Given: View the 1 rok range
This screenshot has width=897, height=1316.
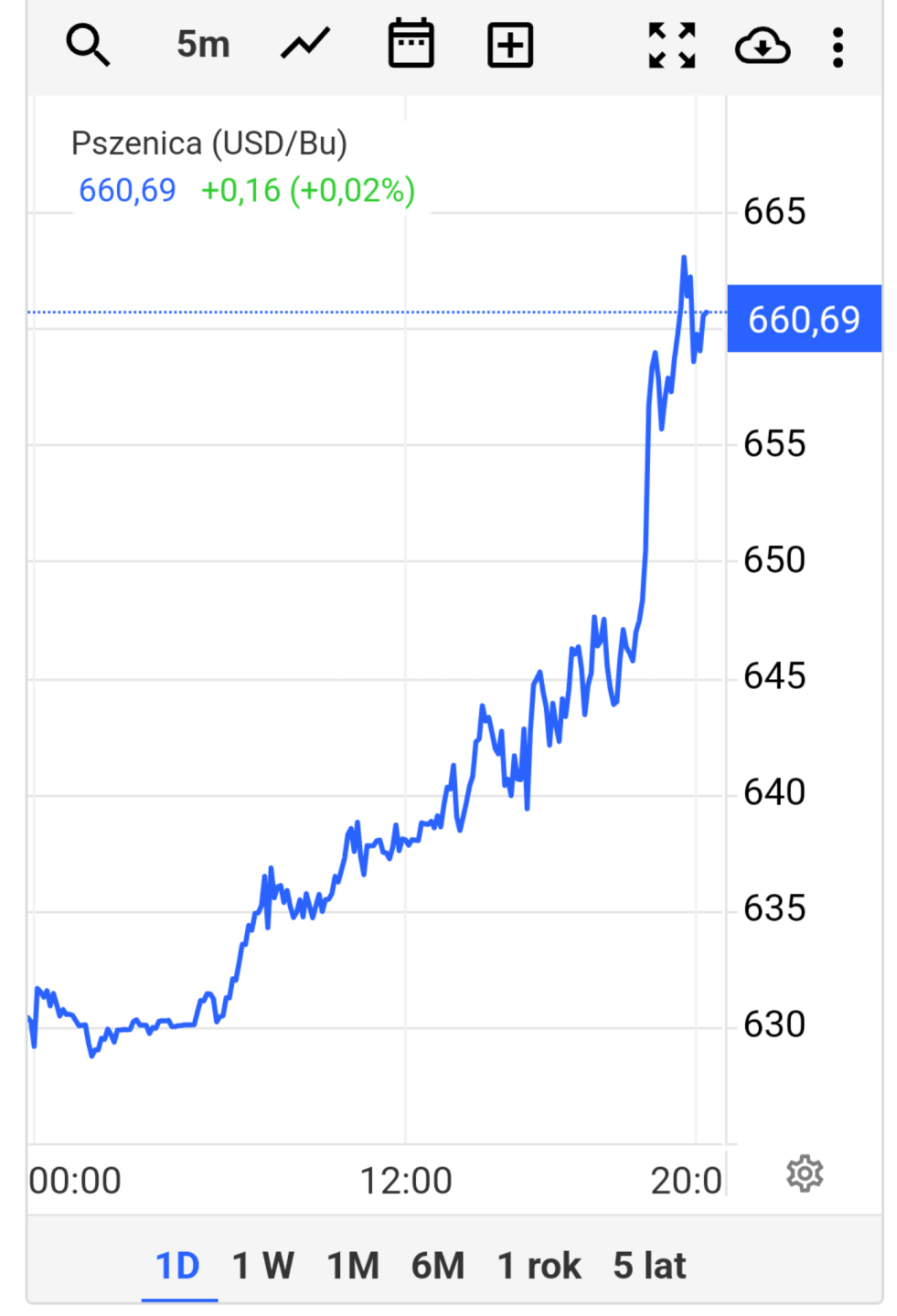Looking at the screenshot, I should pyautogui.click(x=539, y=1266).
